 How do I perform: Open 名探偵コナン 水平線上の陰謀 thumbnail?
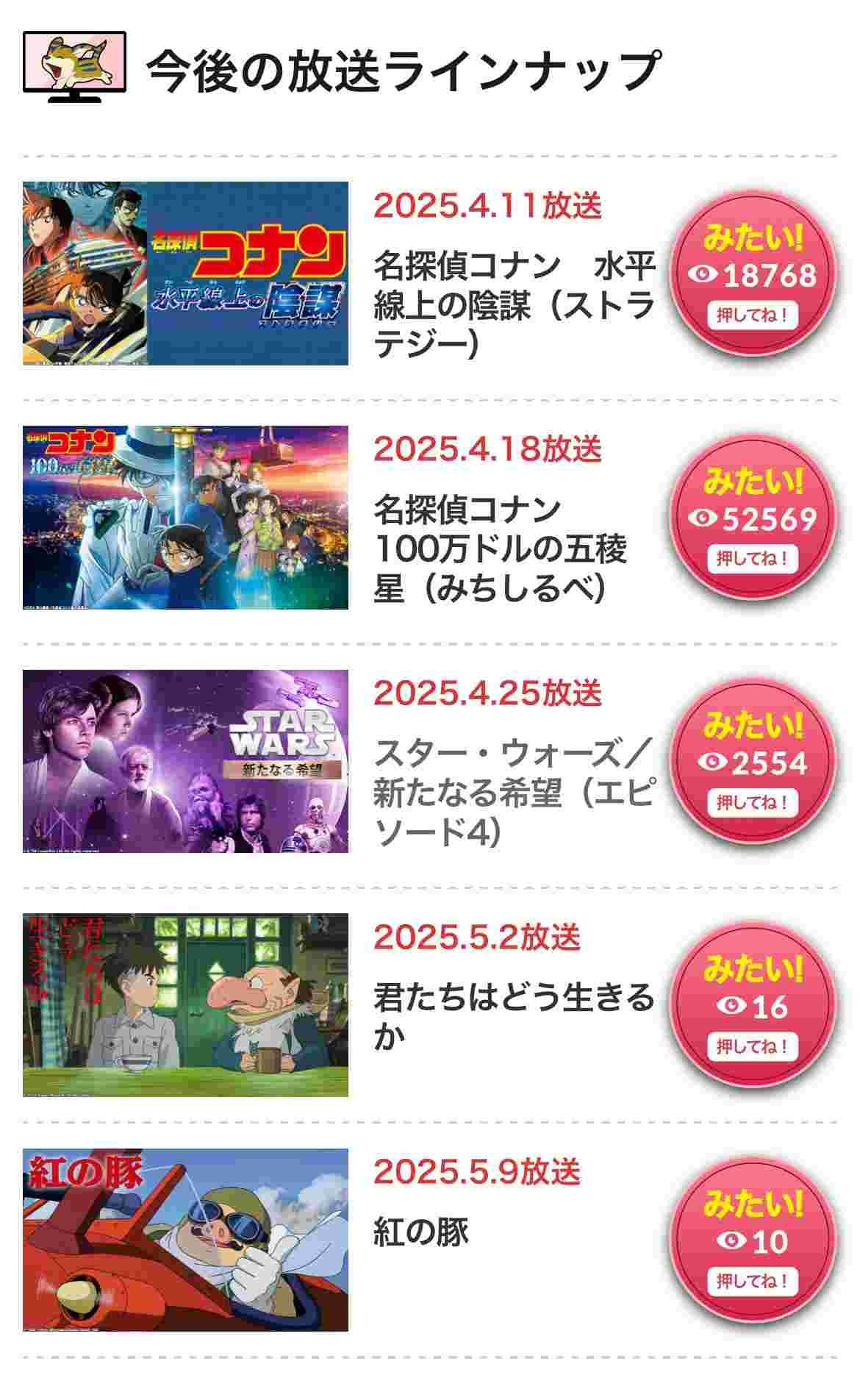(x=185, y=274)
